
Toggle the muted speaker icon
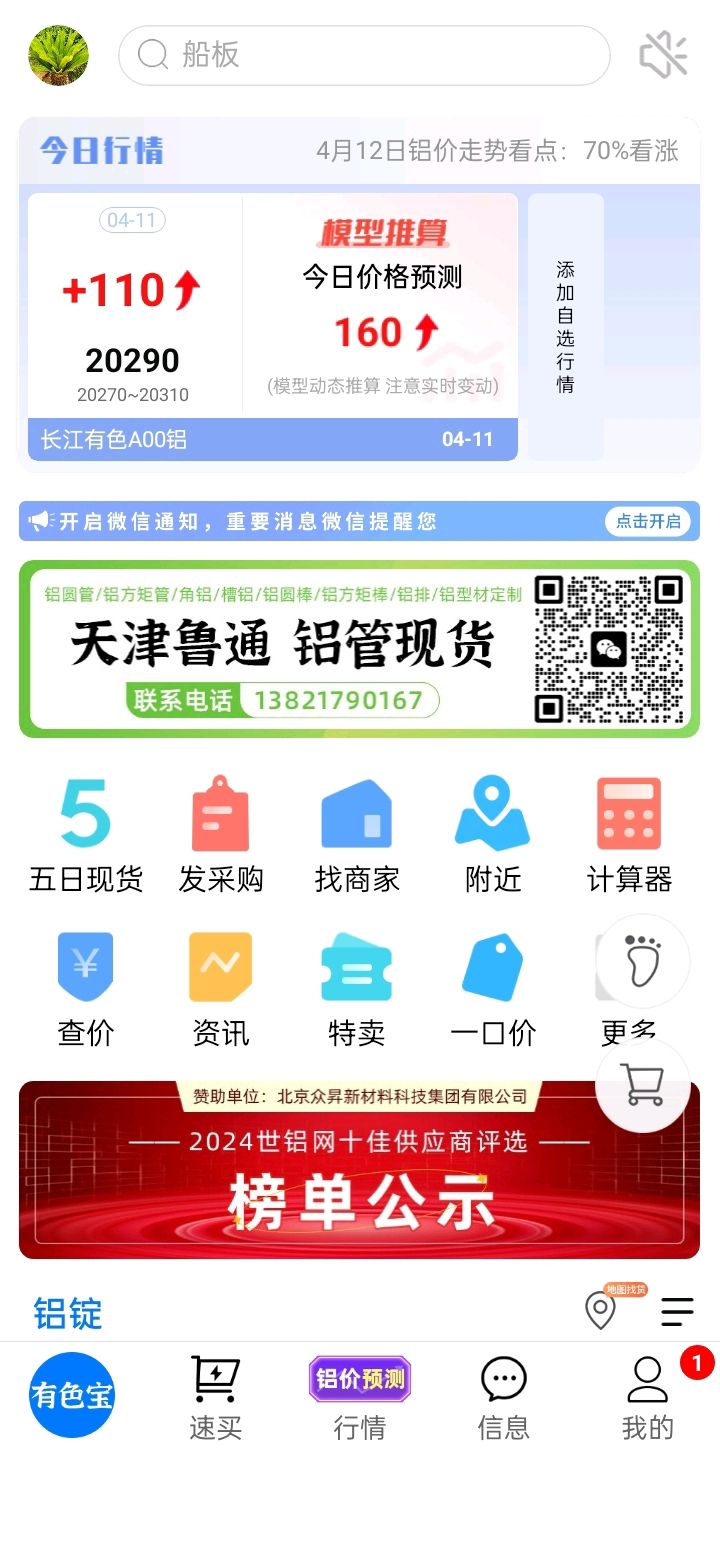tap(664, 54)
